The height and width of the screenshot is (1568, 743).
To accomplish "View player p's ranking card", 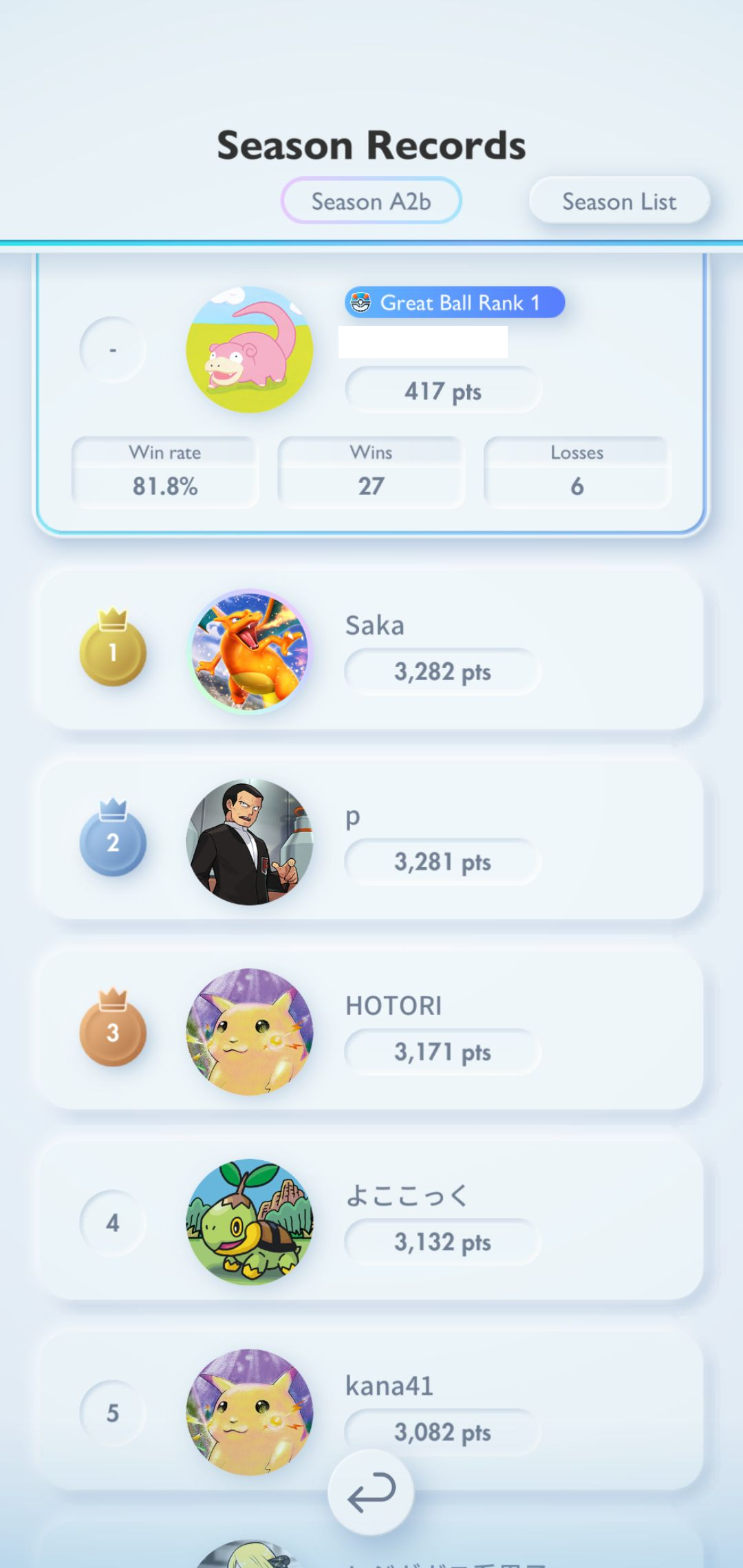I will (371, 840).
